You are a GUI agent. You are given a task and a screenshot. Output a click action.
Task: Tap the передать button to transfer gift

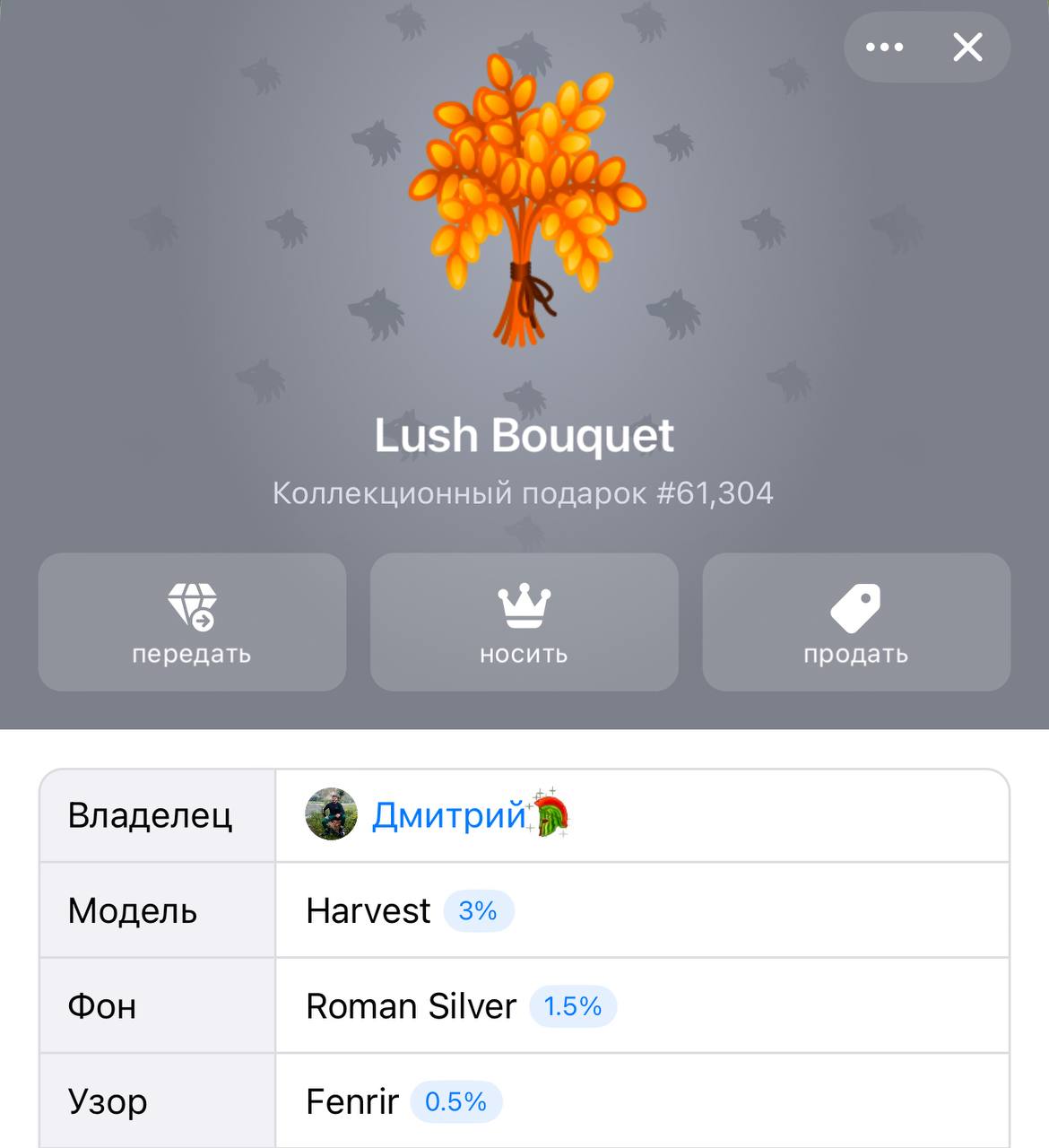pyautogui.click(x=192, y=622)
